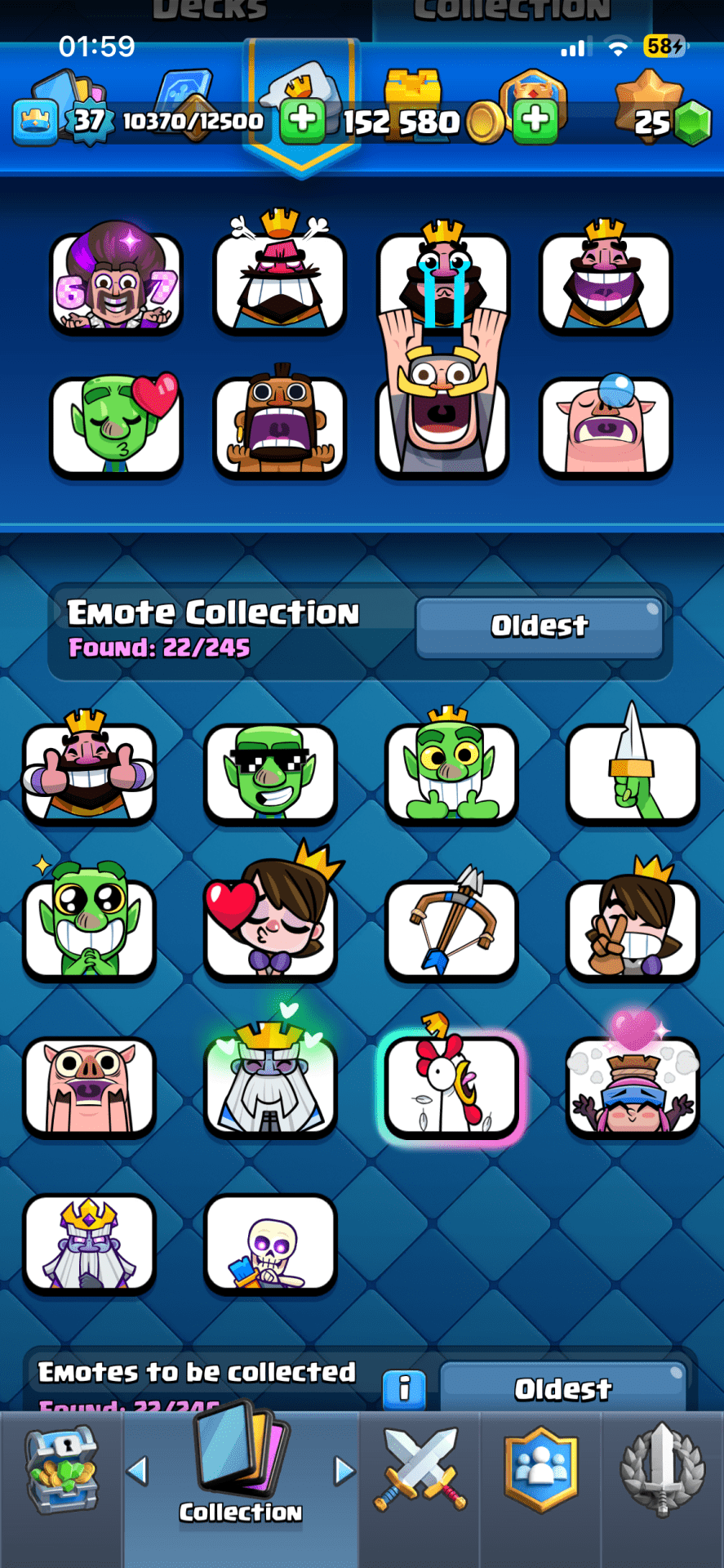Change emotes to be collected sort order
The image size is (724, 1568).
pos(563,1388)
